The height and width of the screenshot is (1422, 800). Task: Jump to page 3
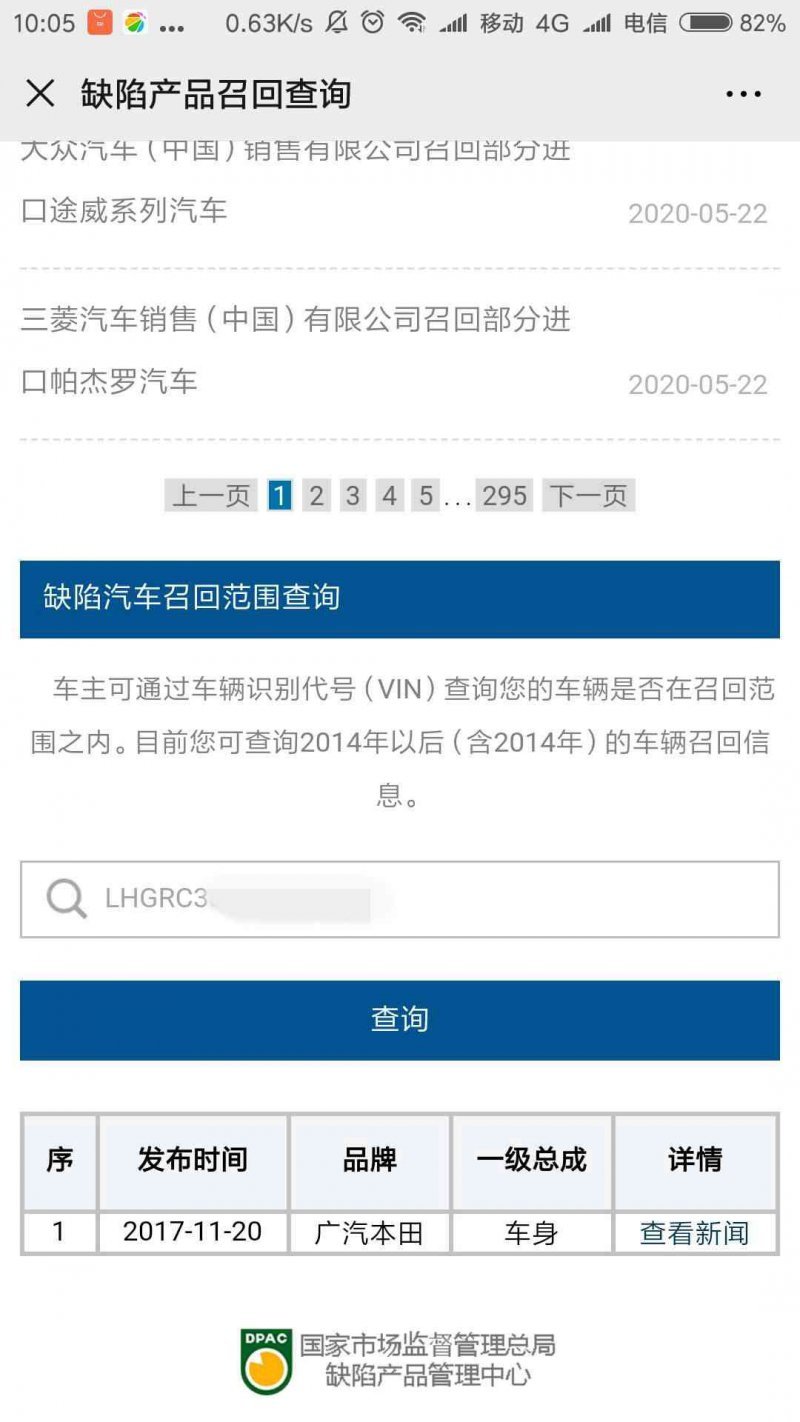352,495
